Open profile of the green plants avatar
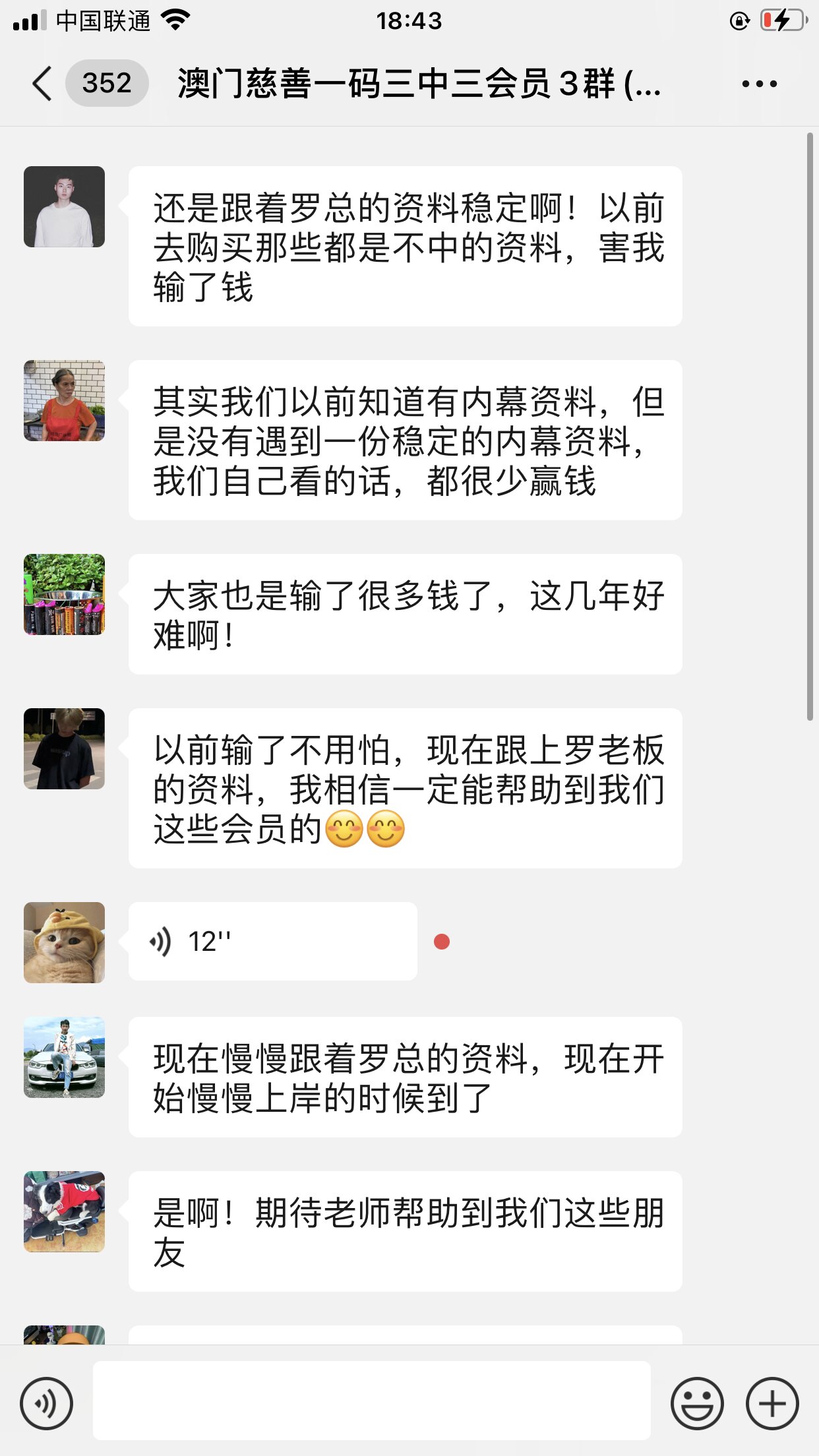This screenshot has width=819, height=1456. 64,594
